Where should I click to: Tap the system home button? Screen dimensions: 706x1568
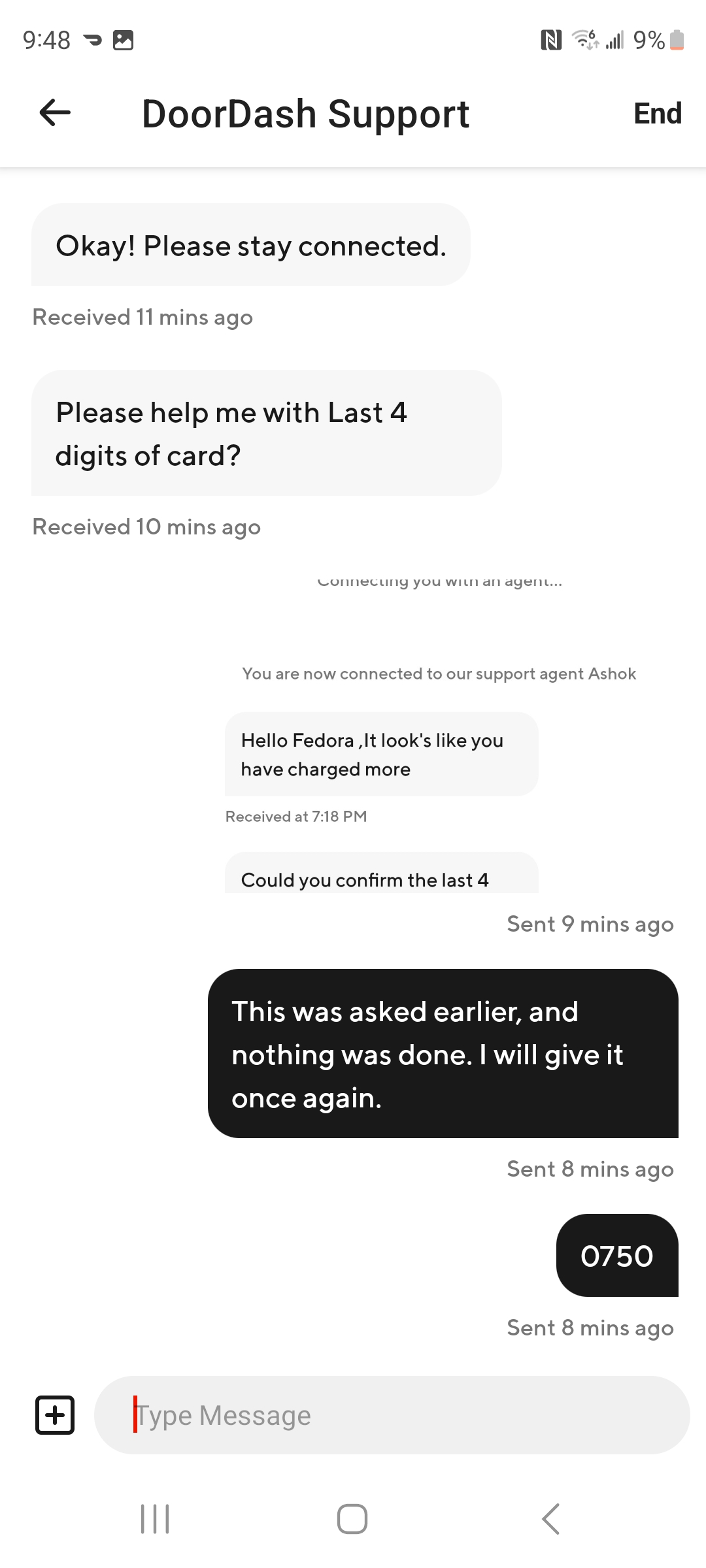coord(352,1518)
